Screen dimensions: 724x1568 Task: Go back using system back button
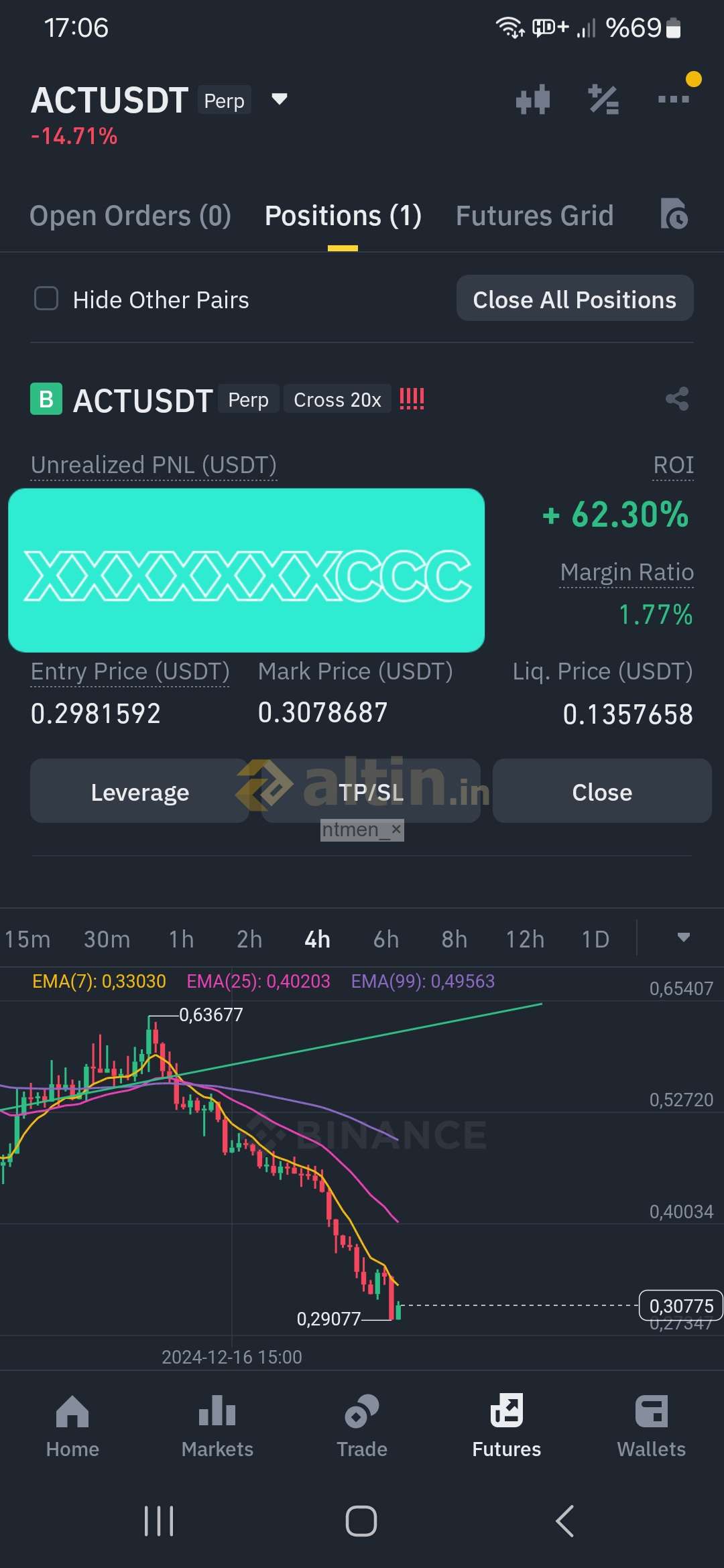click(x=565, y=1520)
